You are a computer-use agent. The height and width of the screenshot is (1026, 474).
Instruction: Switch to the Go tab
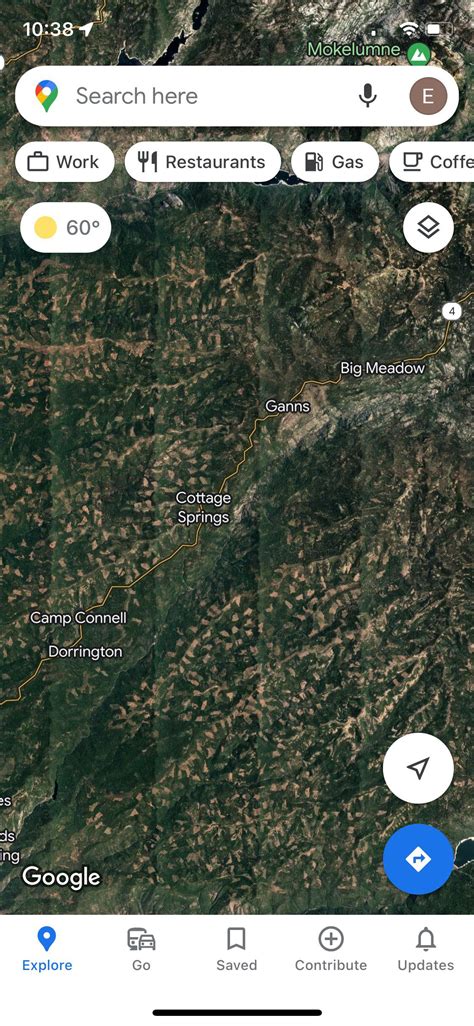click(141, 949)
